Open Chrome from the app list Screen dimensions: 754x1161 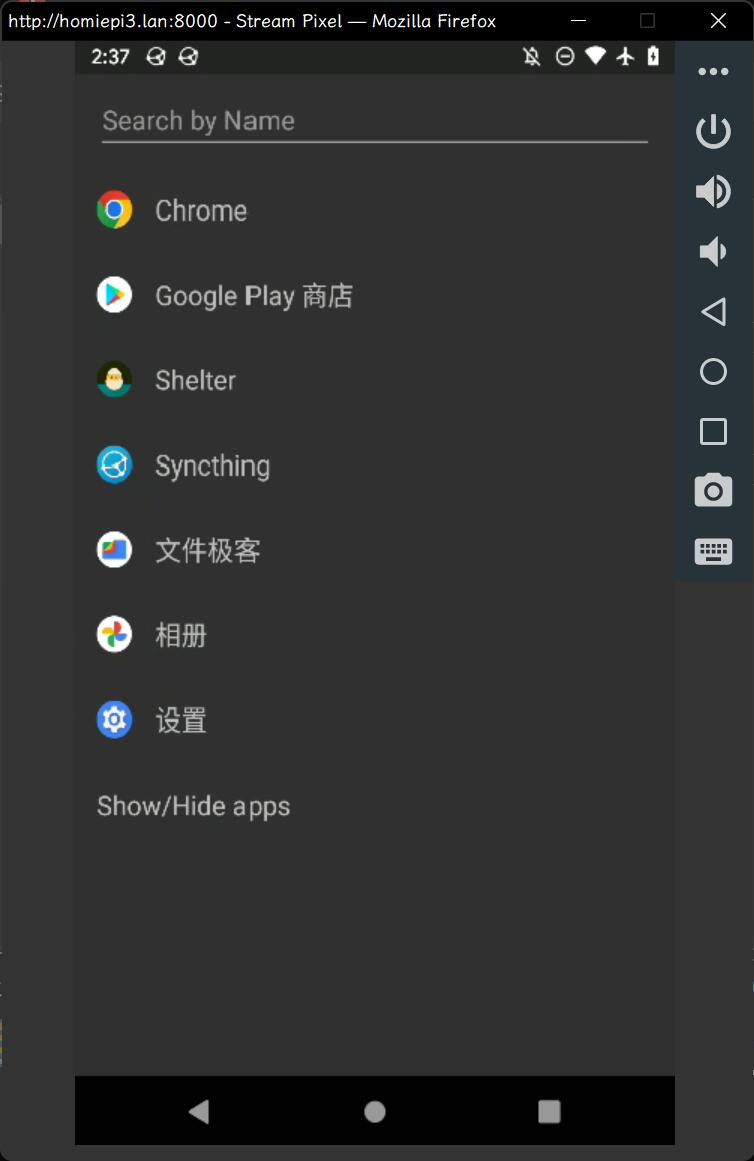click(200, 211)
